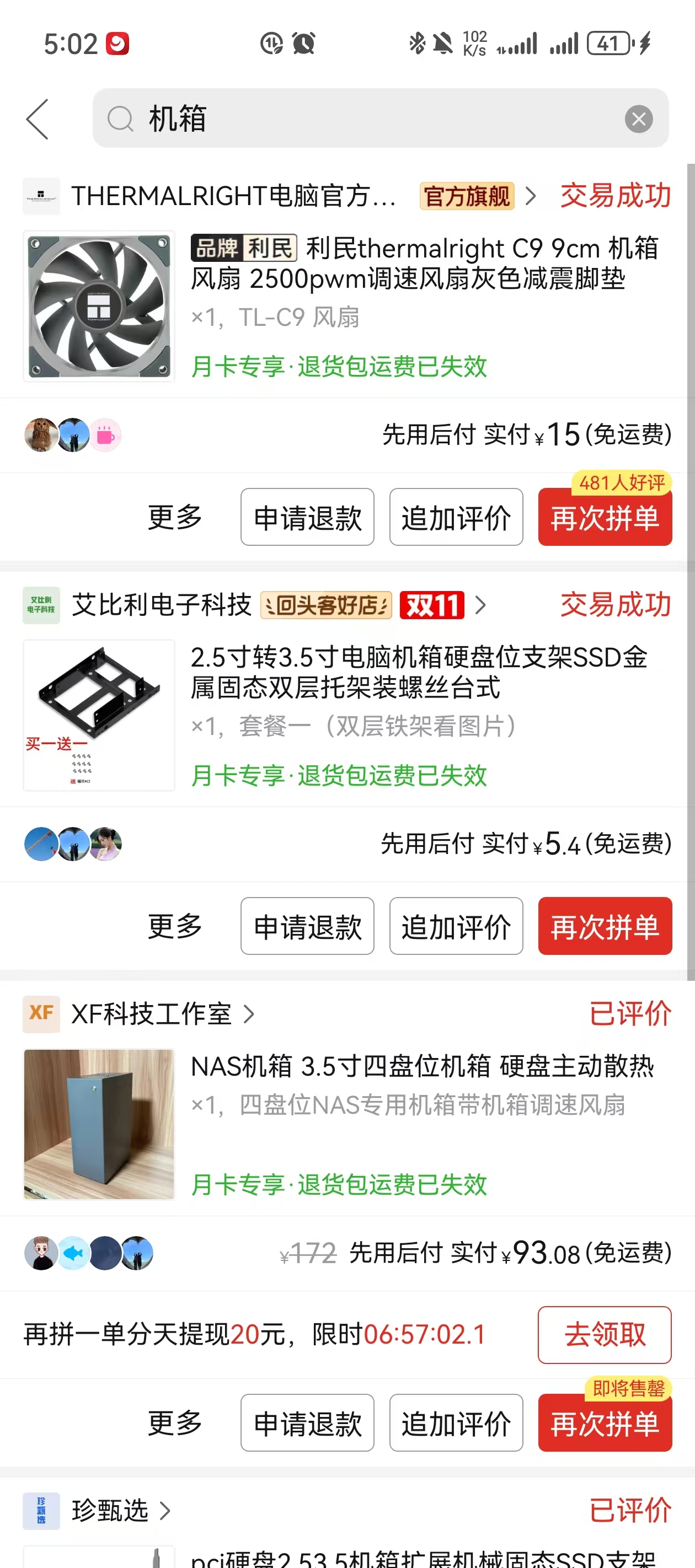The width and height of the screenshot is (695, 1568).
Task: Tap the 艾比利电子科技 store logo
Action: click(41, 605)
